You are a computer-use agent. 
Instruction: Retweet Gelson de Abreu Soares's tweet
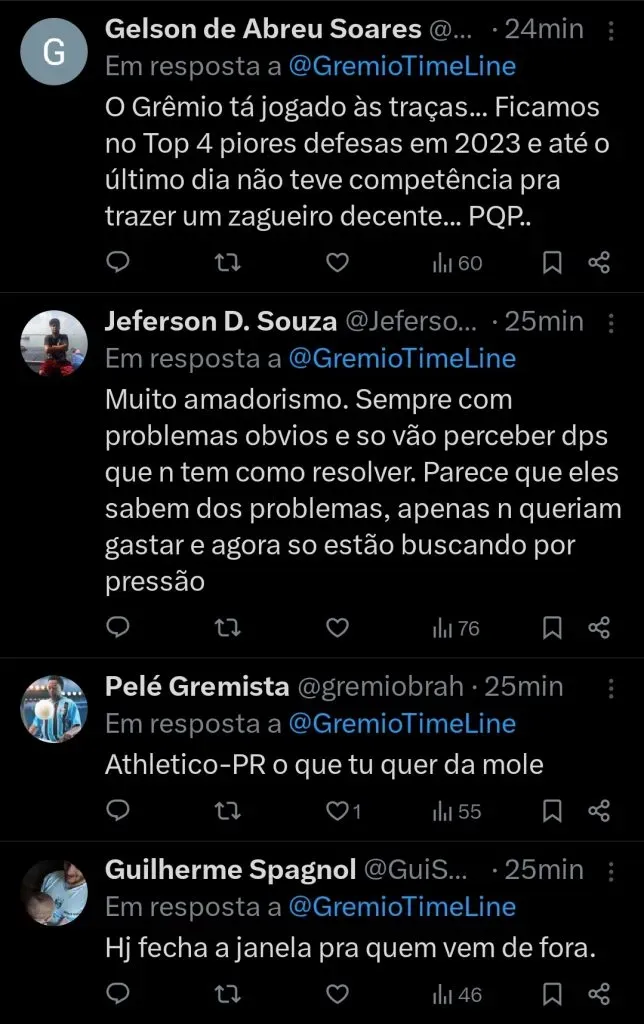tap(228, 263)
